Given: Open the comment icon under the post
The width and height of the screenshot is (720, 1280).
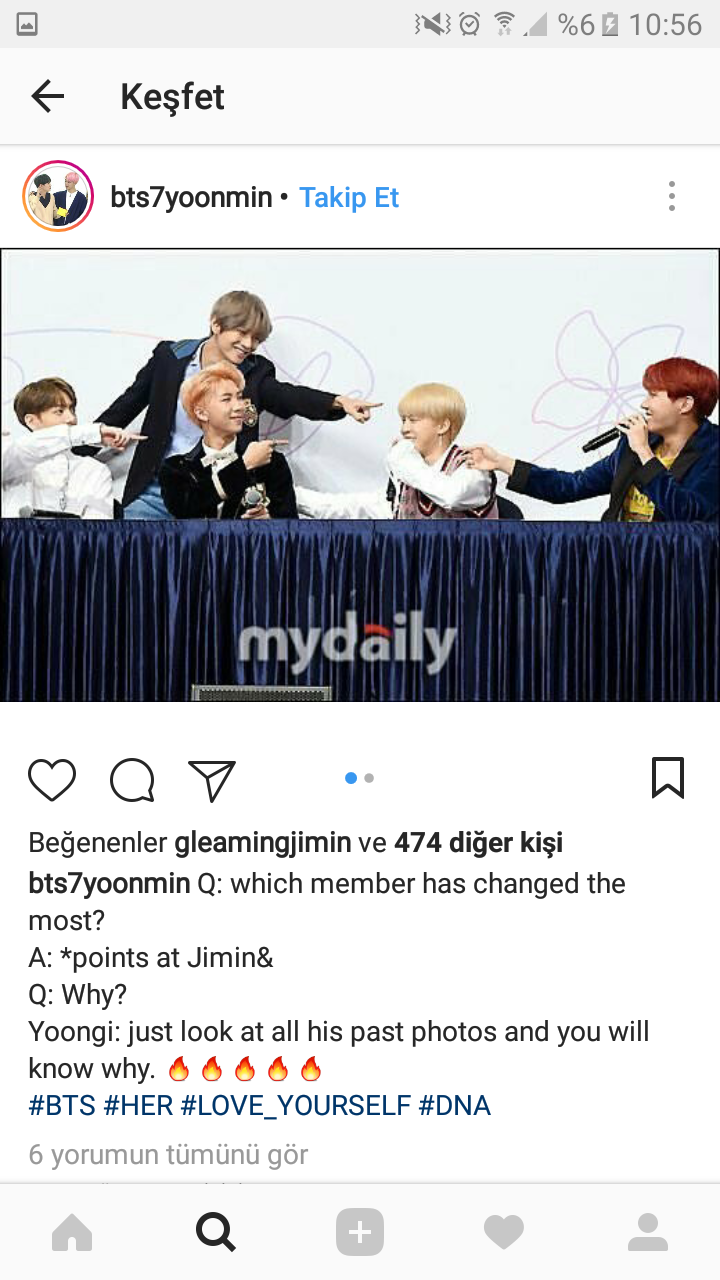Looking at the screenshot, I should tap(132, 779).
